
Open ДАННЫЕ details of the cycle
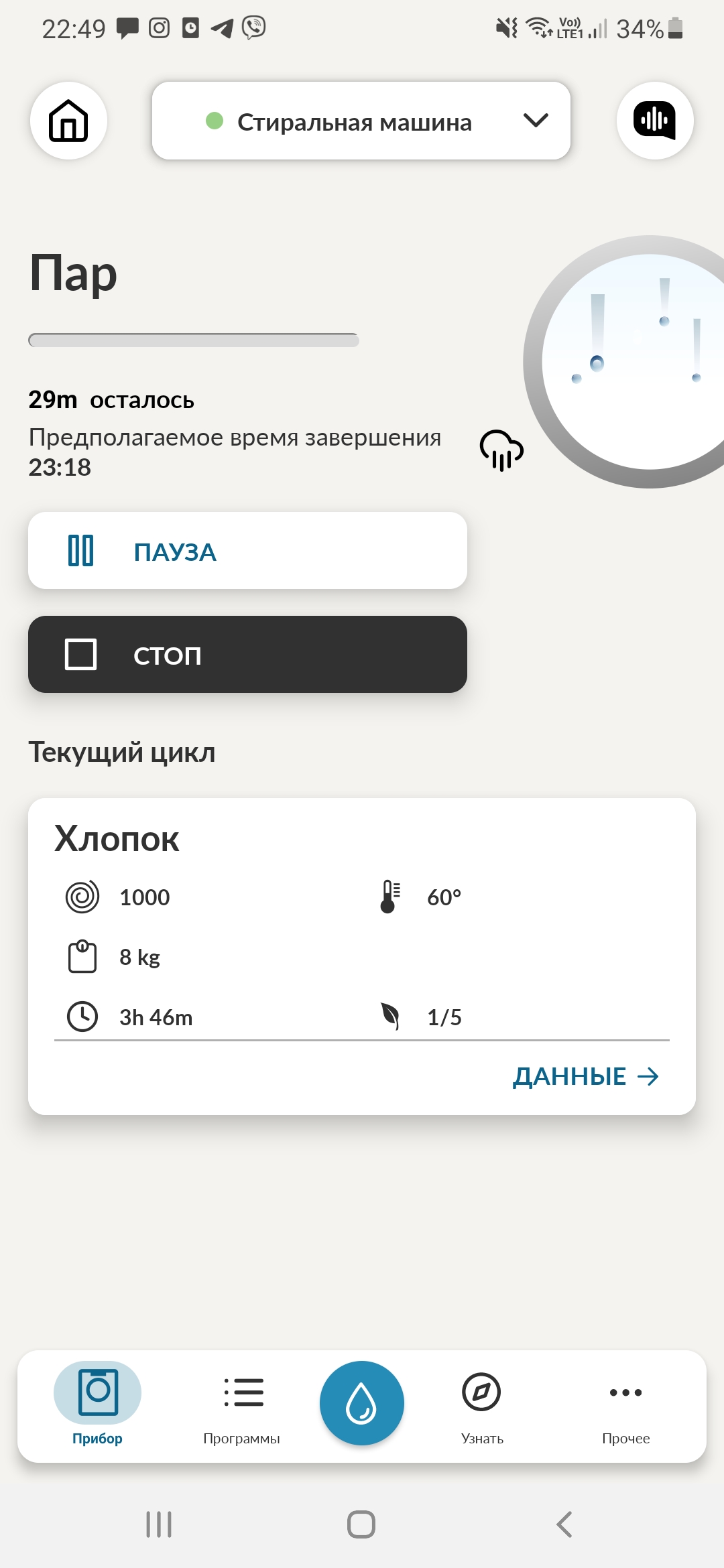(x=585, y=1077)
